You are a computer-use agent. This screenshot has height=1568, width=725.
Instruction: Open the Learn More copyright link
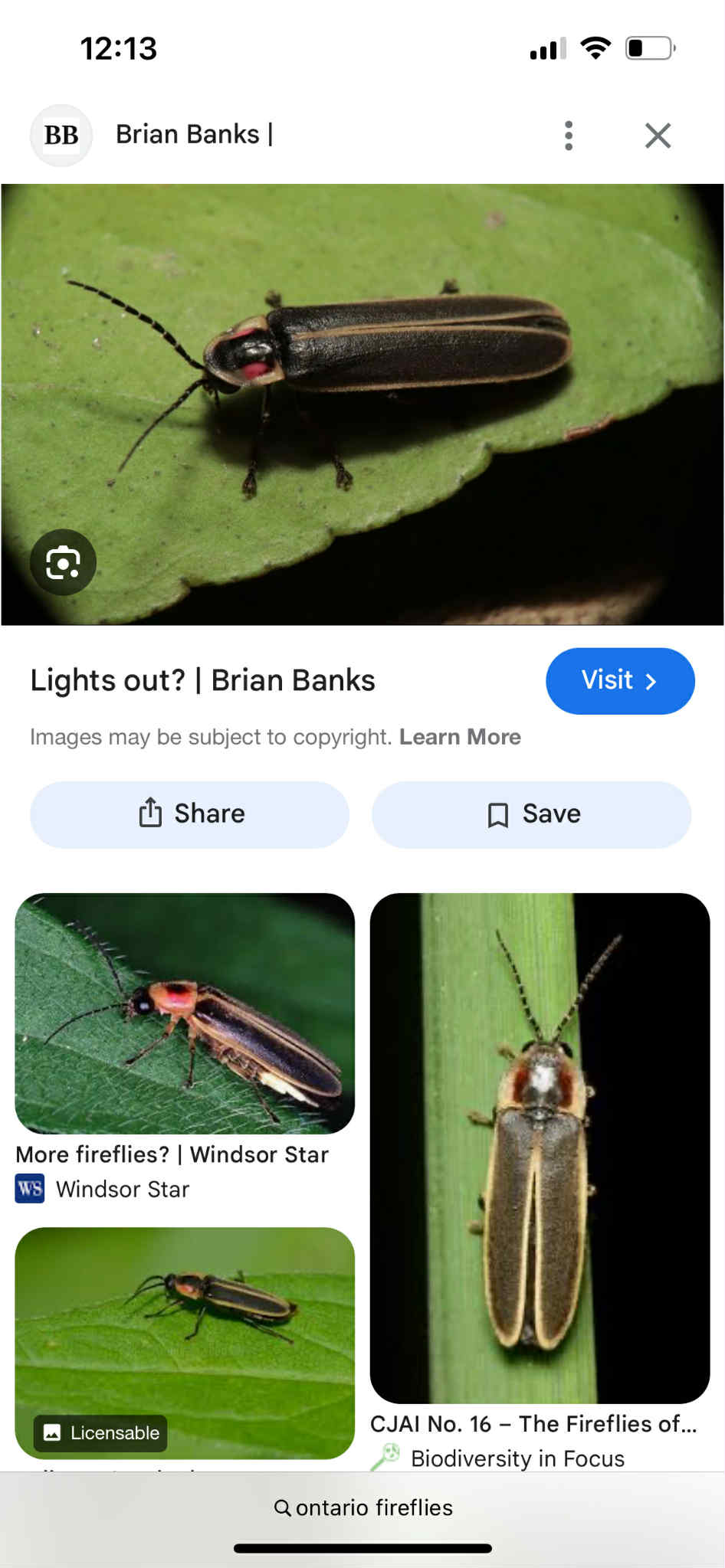point(460,737)
